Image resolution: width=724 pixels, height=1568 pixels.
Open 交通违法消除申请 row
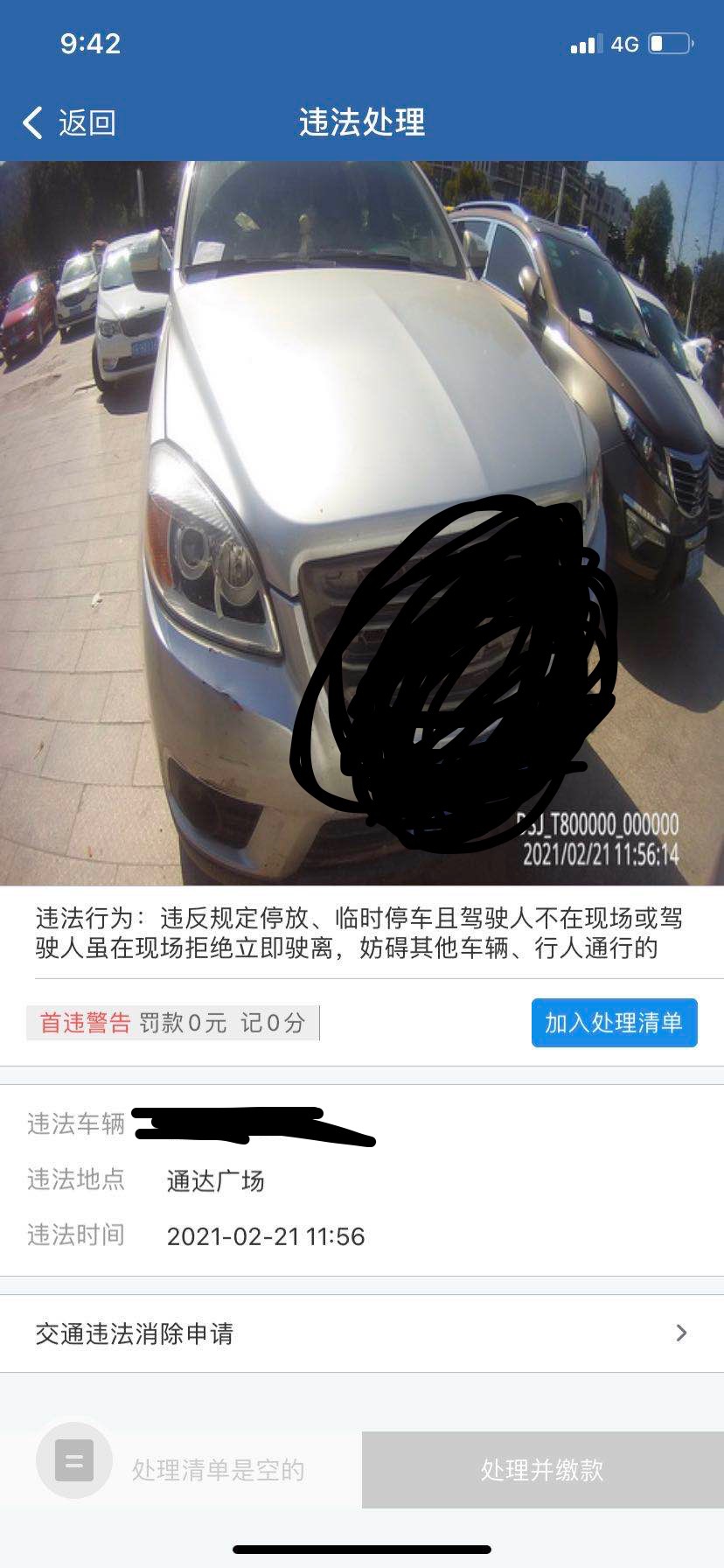[362, 1333]
